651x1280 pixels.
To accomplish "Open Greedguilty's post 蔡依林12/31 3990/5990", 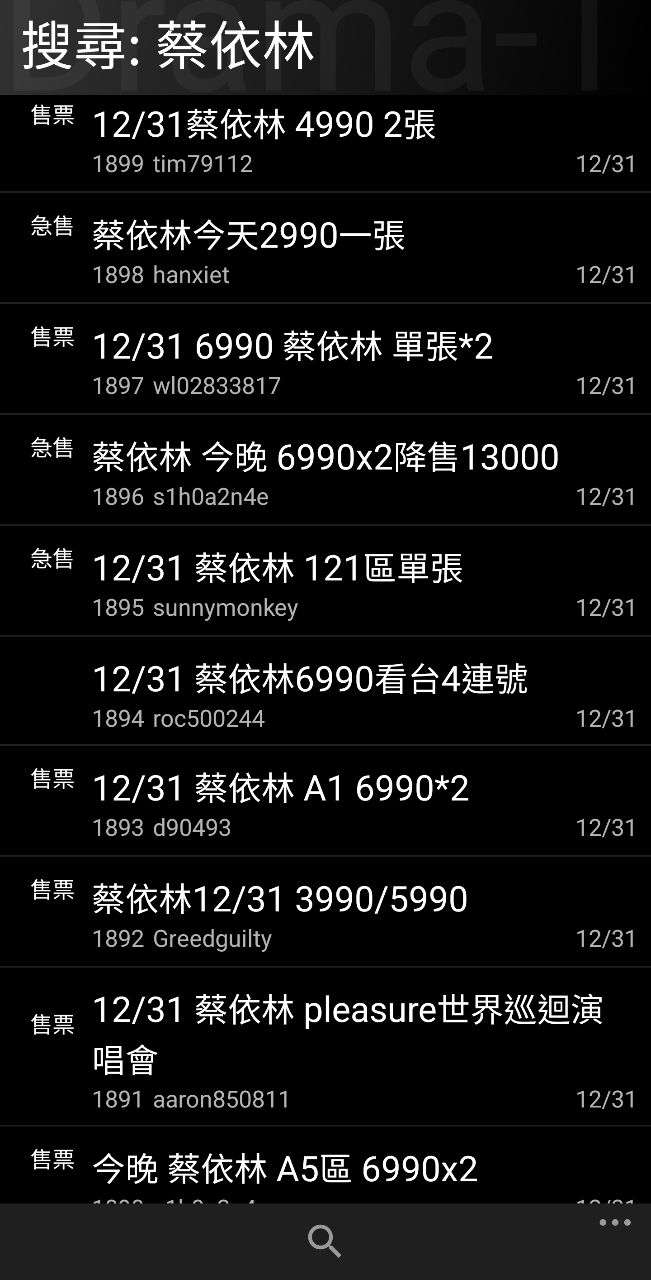I will (325, 916).
